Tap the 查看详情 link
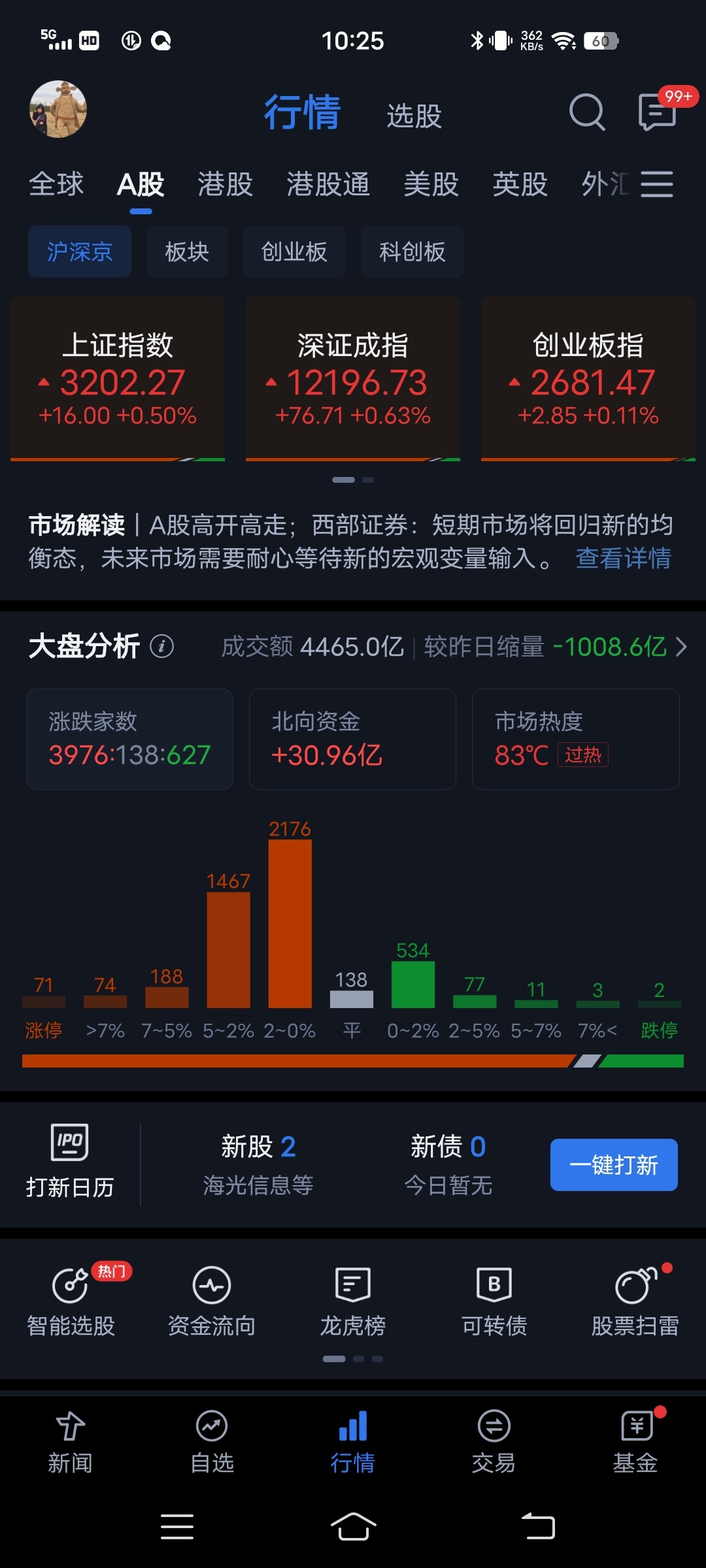706x1568 pixels. (623, 559)
